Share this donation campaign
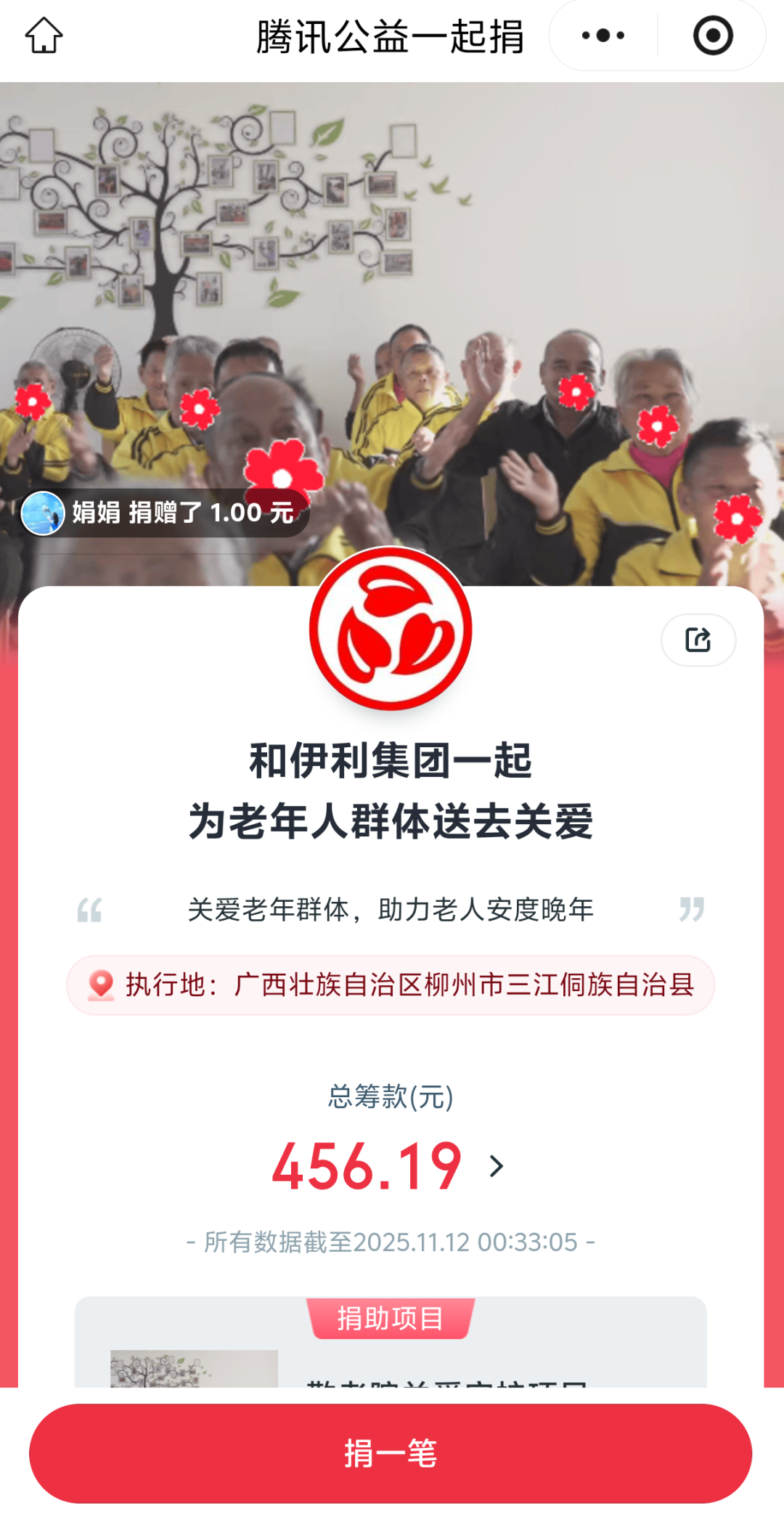The width and height of the screenshot is (784, 1519). point(698,640)
